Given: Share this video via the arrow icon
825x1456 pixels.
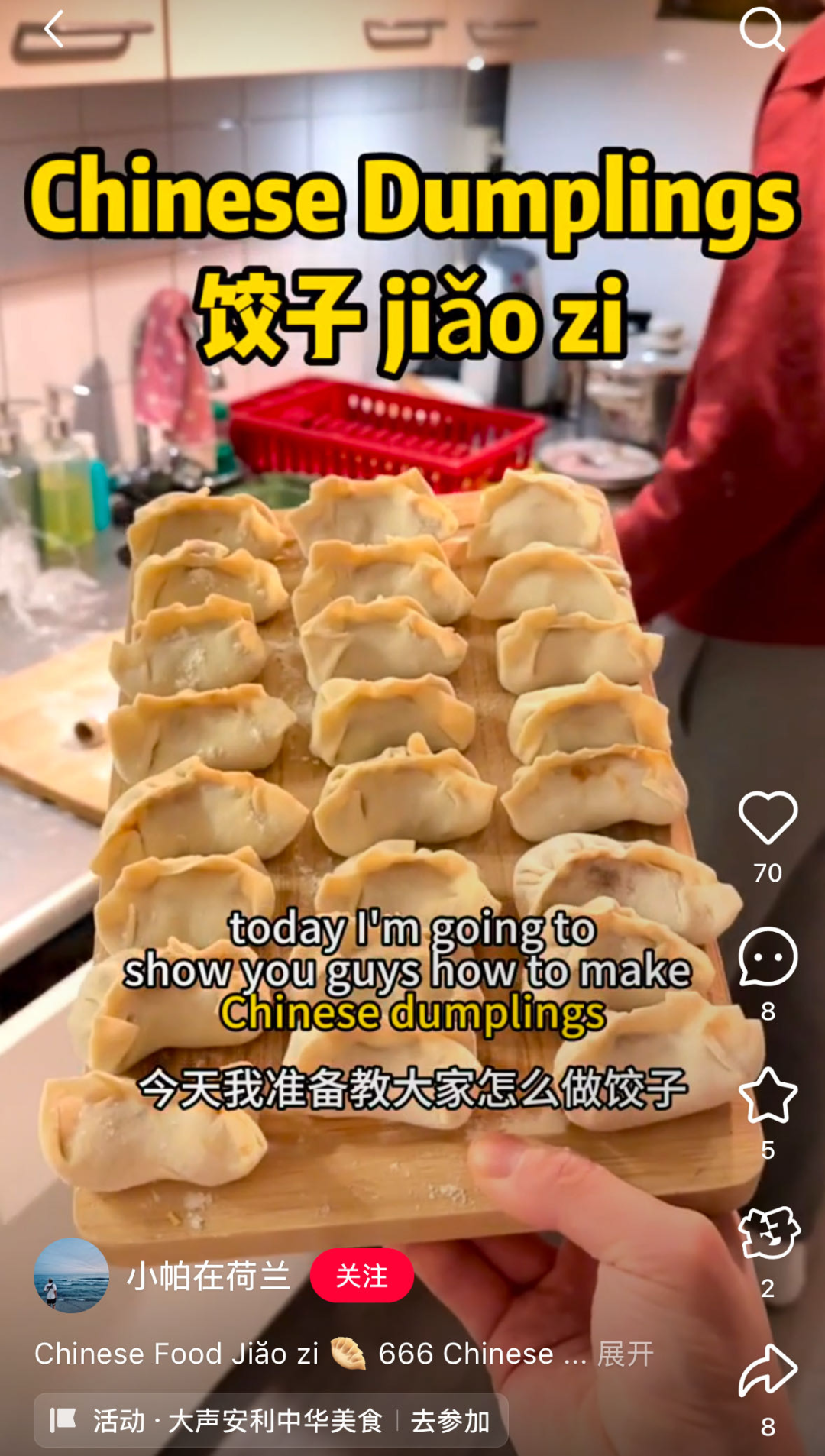Looking at the screenshot, I should (768, 1372).
